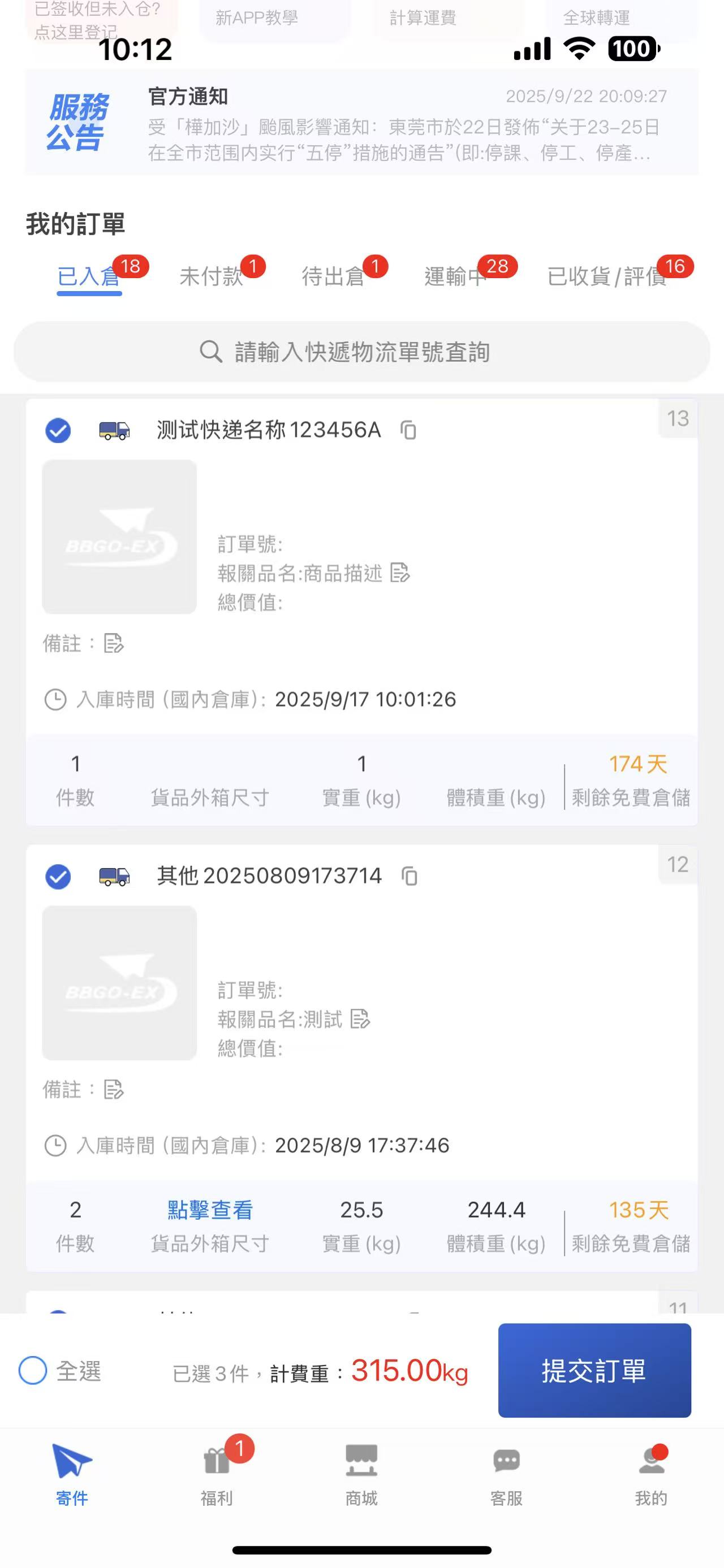Uncheck the 其他20250809173714 package
The image size is (724, 1568).
58,877
